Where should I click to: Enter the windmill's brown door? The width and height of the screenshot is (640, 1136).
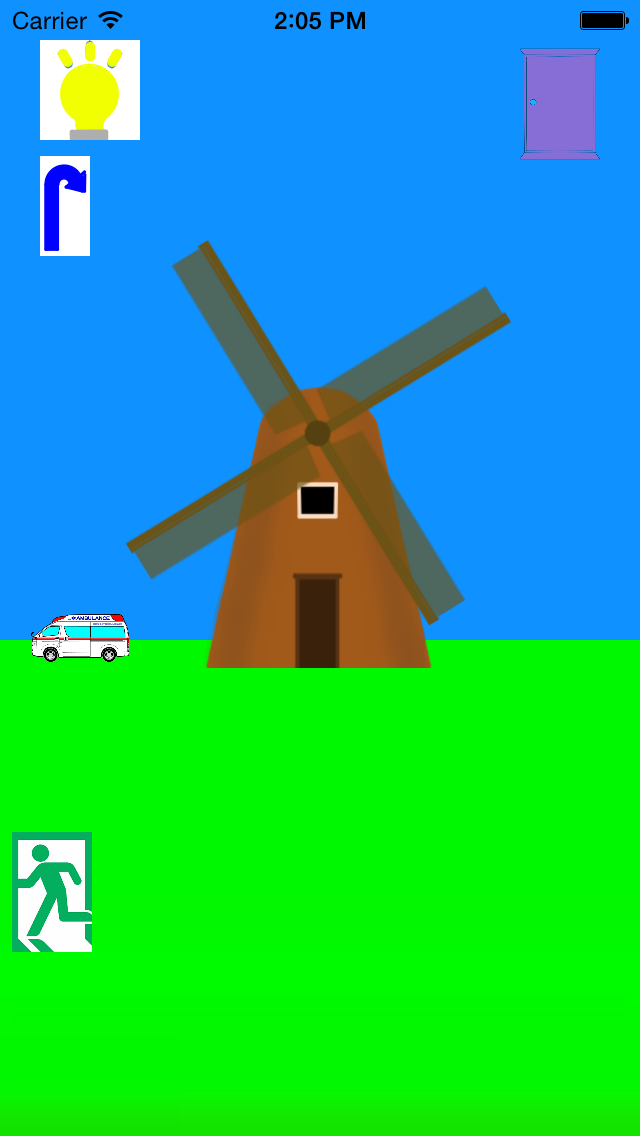pos(317,621)
